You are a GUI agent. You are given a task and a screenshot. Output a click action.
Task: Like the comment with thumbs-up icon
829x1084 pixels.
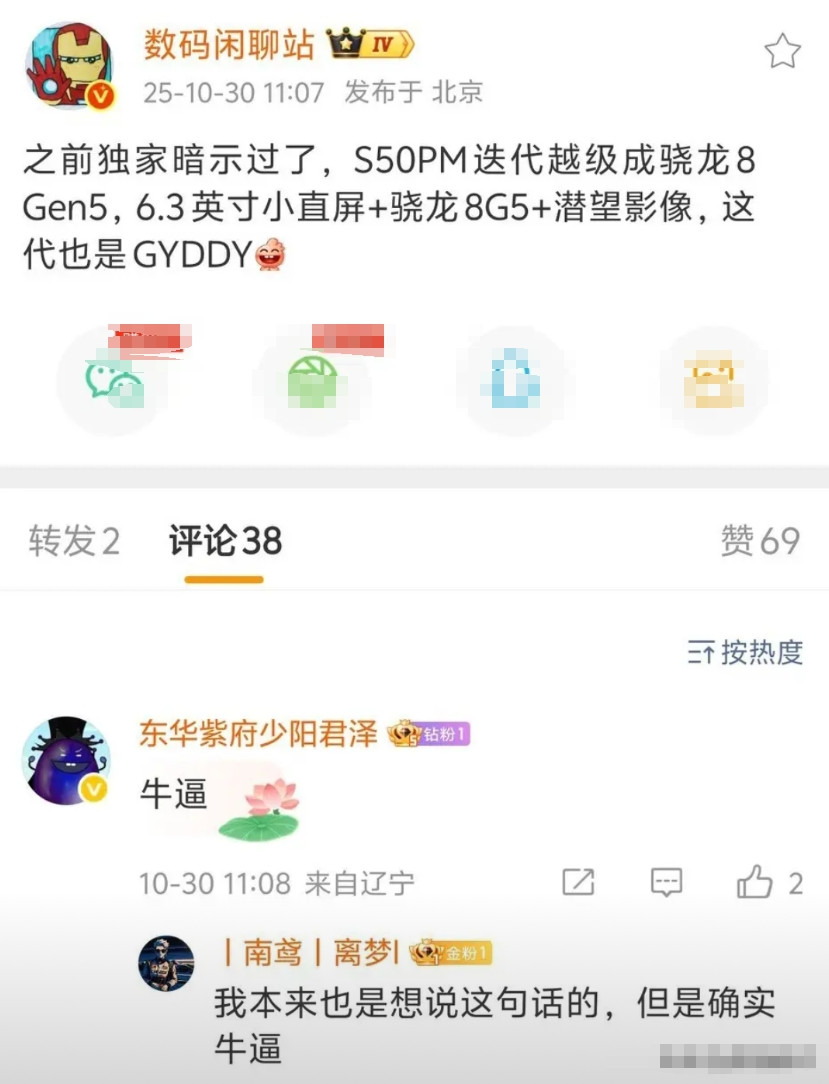(755, 881)
